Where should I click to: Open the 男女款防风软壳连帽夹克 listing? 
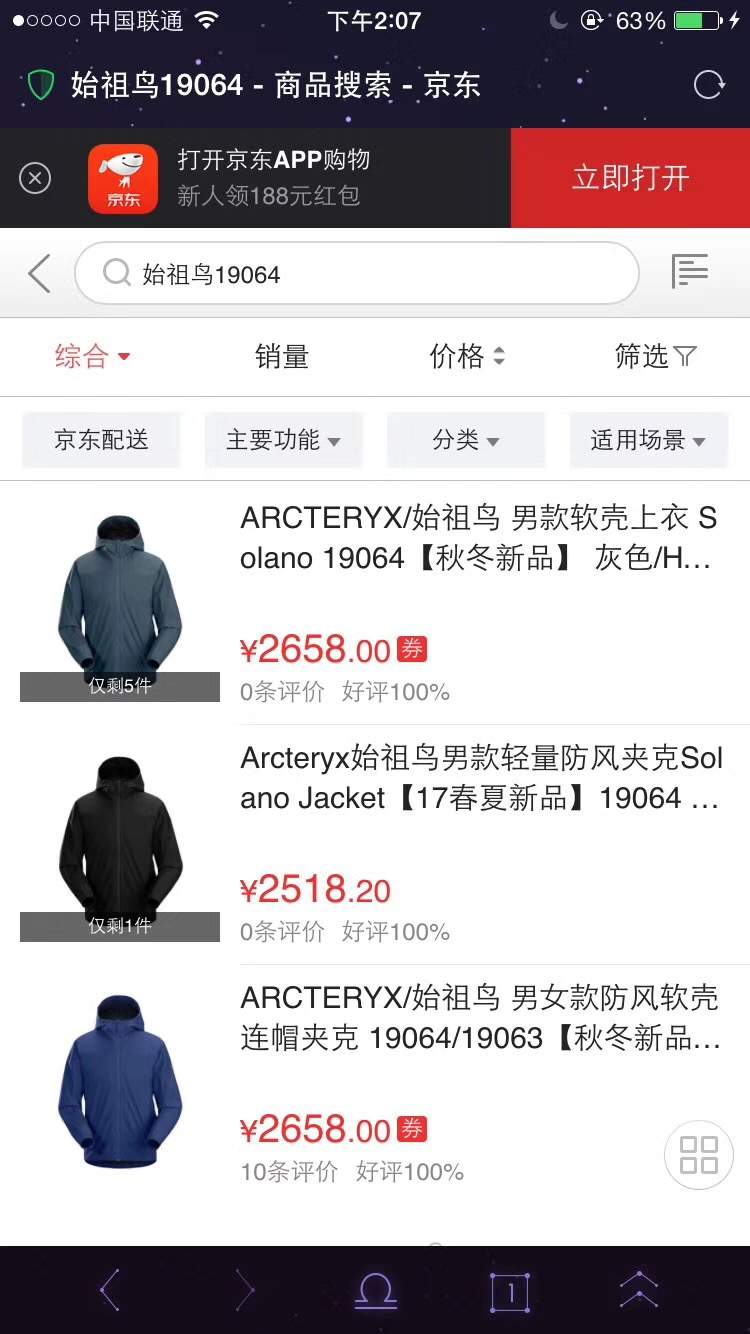480,1018
